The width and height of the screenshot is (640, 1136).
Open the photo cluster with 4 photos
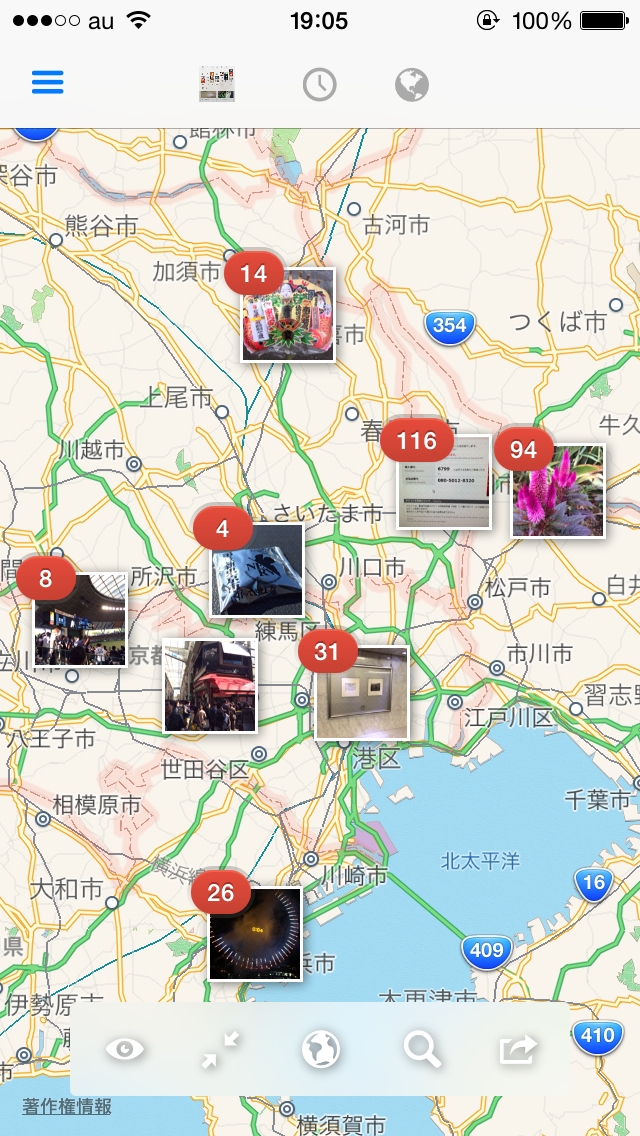pyautogui.click(x=257, y=569)
